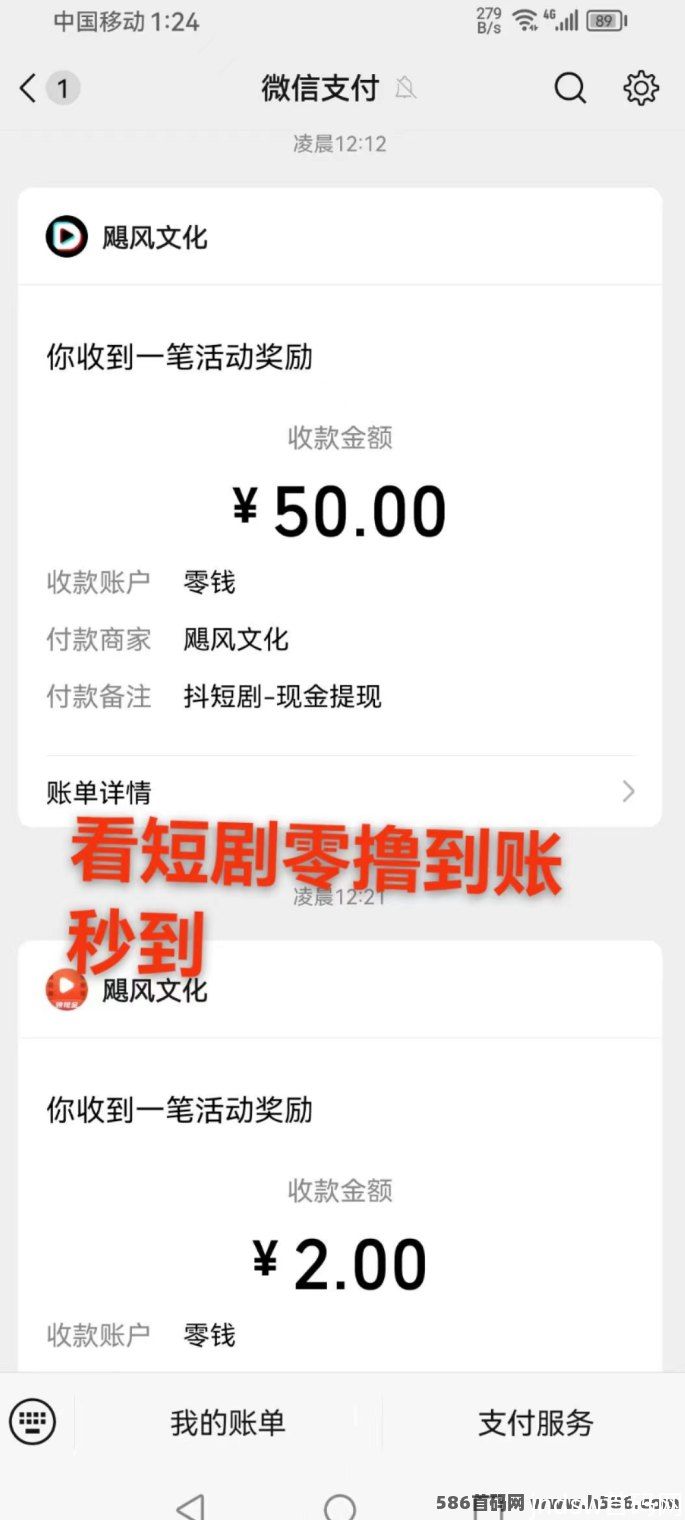This screenshot has height=1520, width=685.
Task: Open the ¥2.00 reward message card
Action: 340,1156
